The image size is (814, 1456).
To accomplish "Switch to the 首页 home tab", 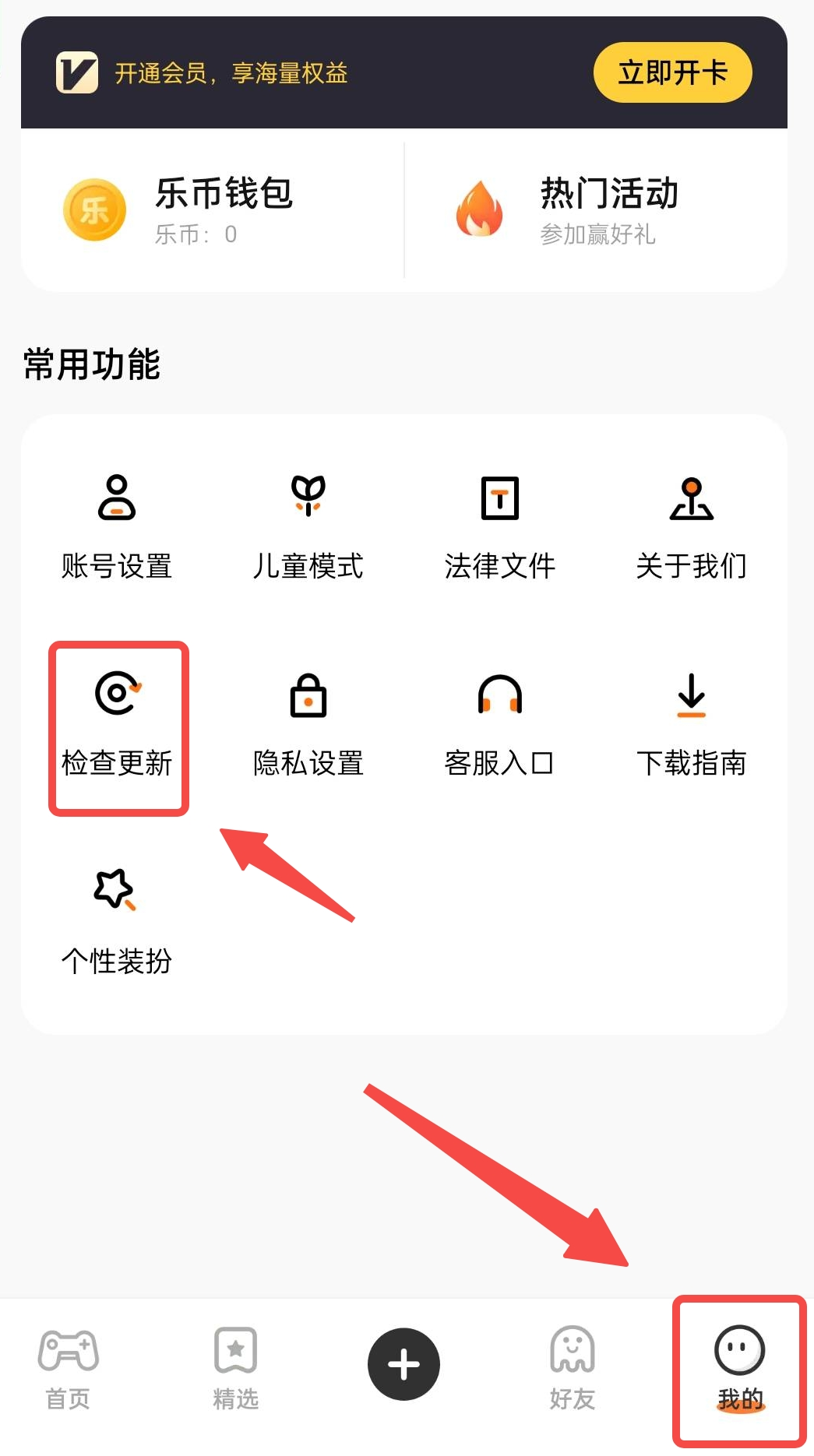I will [x=68, y=1370].
